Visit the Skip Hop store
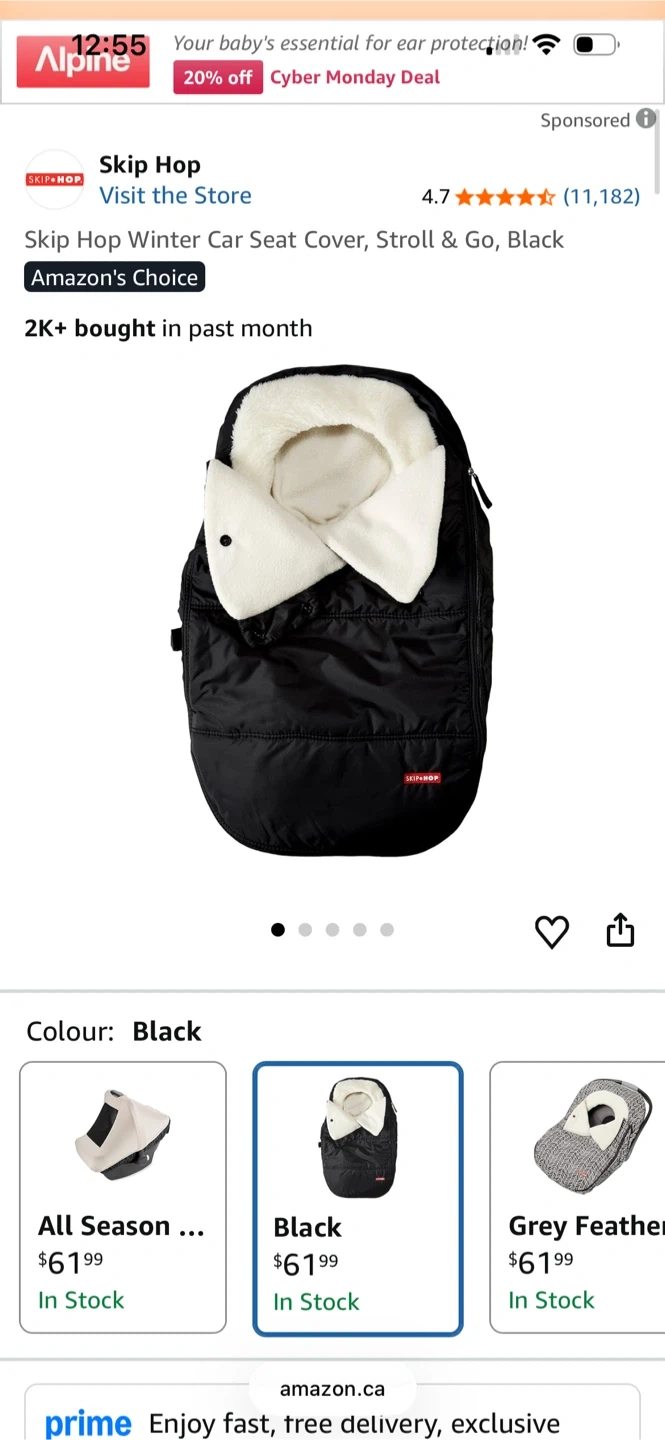The image size is (665, 1440). pyautogui.click(x=175, y=195)
